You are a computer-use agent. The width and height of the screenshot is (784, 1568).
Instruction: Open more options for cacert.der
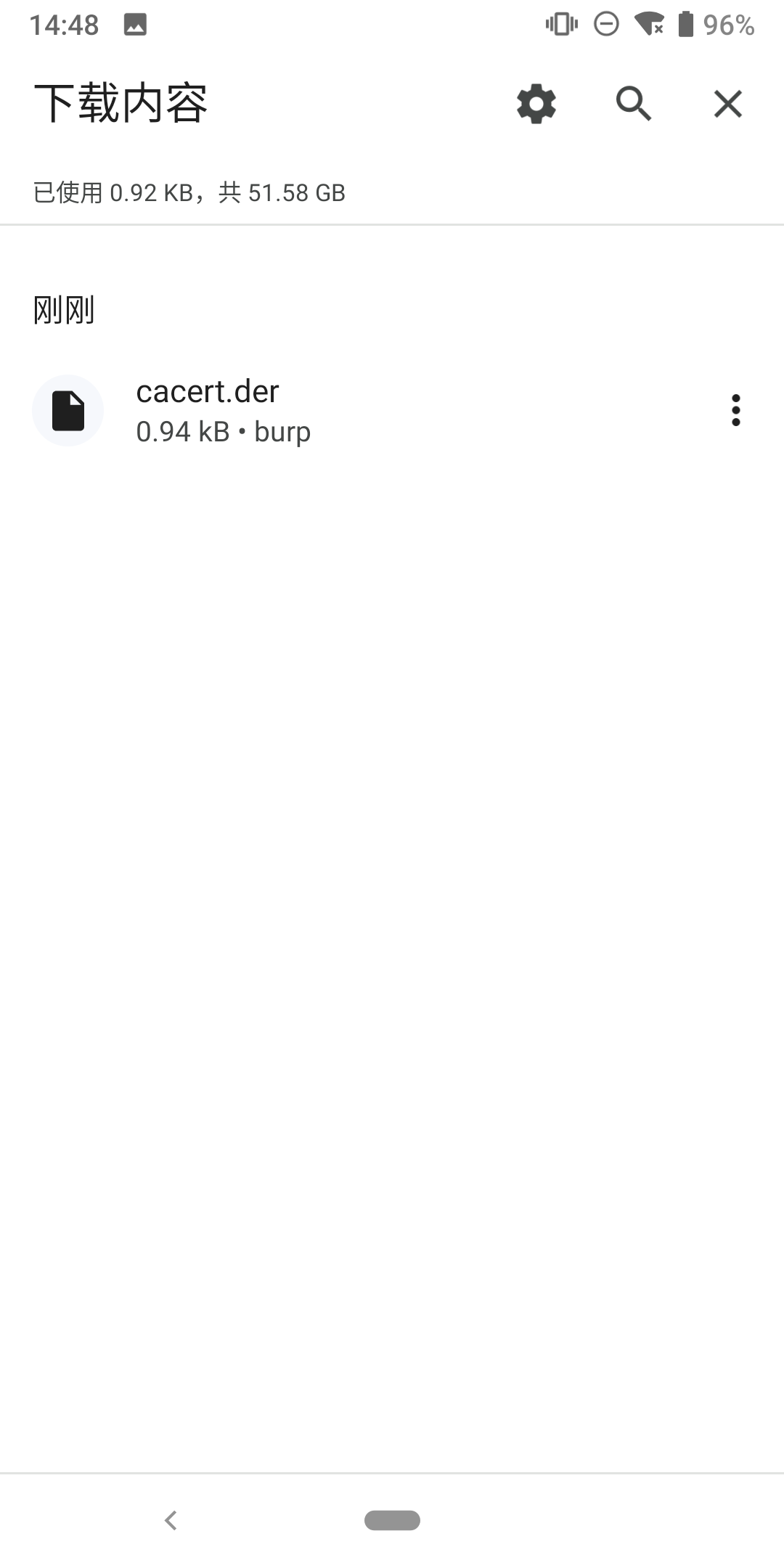[735, 410]
